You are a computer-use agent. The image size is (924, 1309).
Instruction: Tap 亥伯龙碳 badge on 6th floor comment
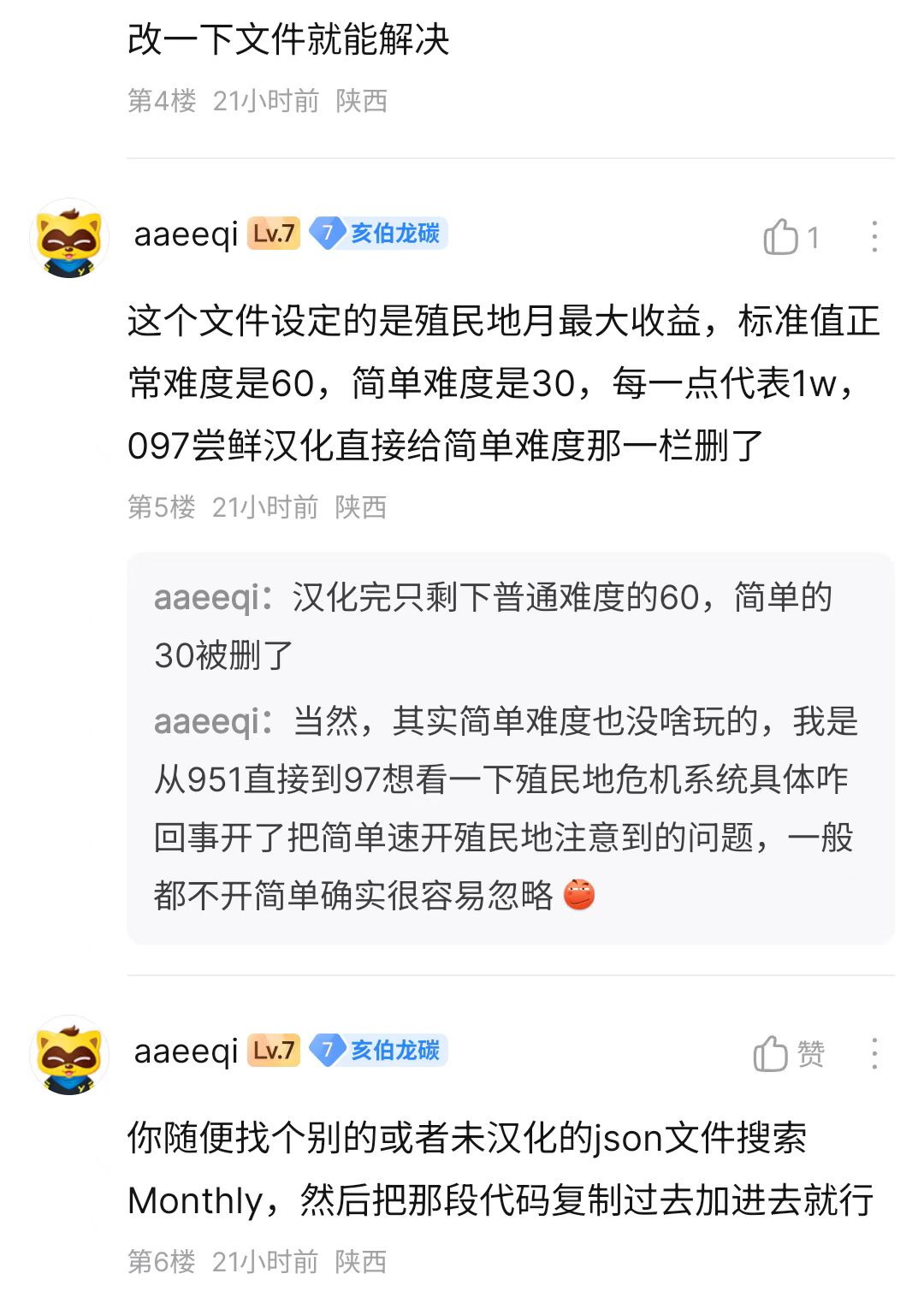[x=378, y=1051]
